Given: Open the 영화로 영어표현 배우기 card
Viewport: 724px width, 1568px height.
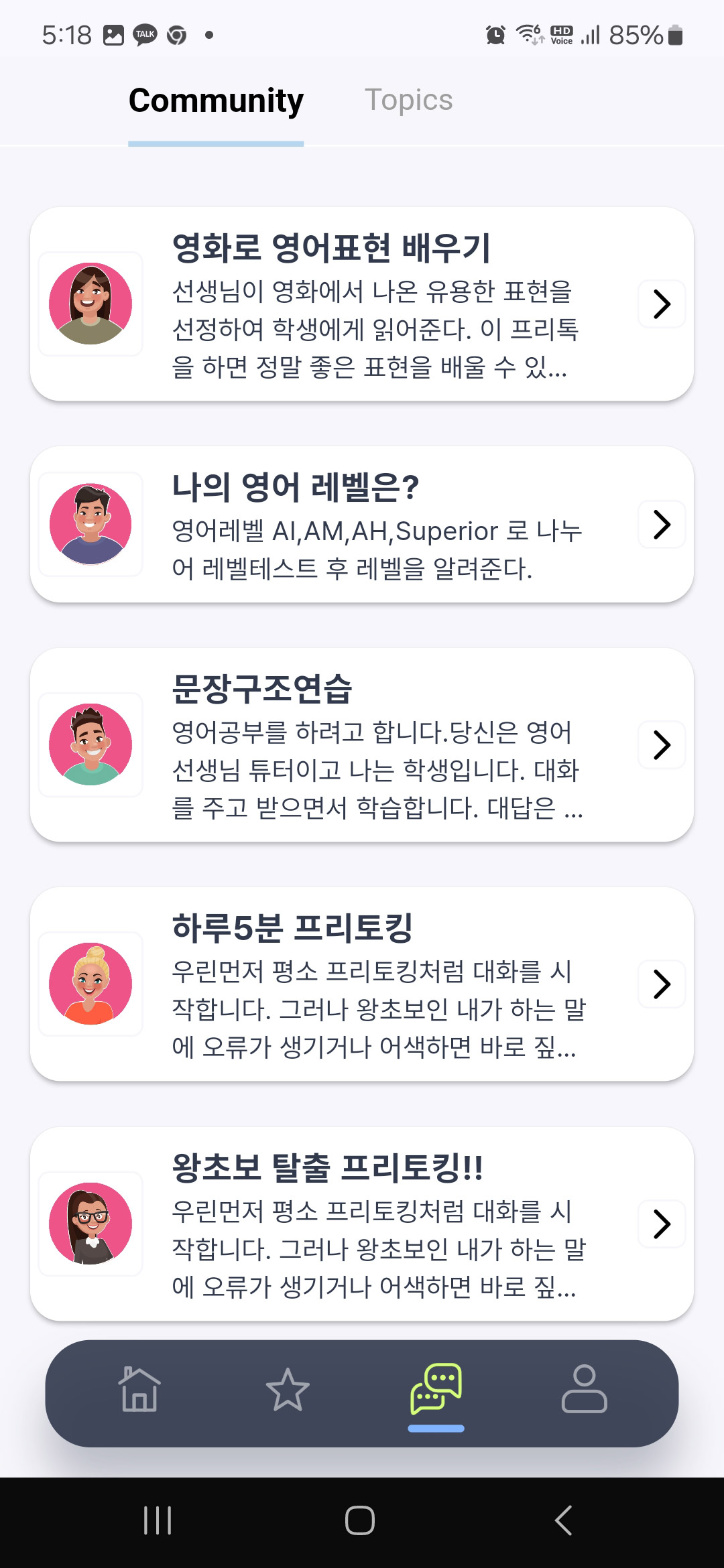Looking at the screenshot, I should pyautogui.click(x=362, y=304).
